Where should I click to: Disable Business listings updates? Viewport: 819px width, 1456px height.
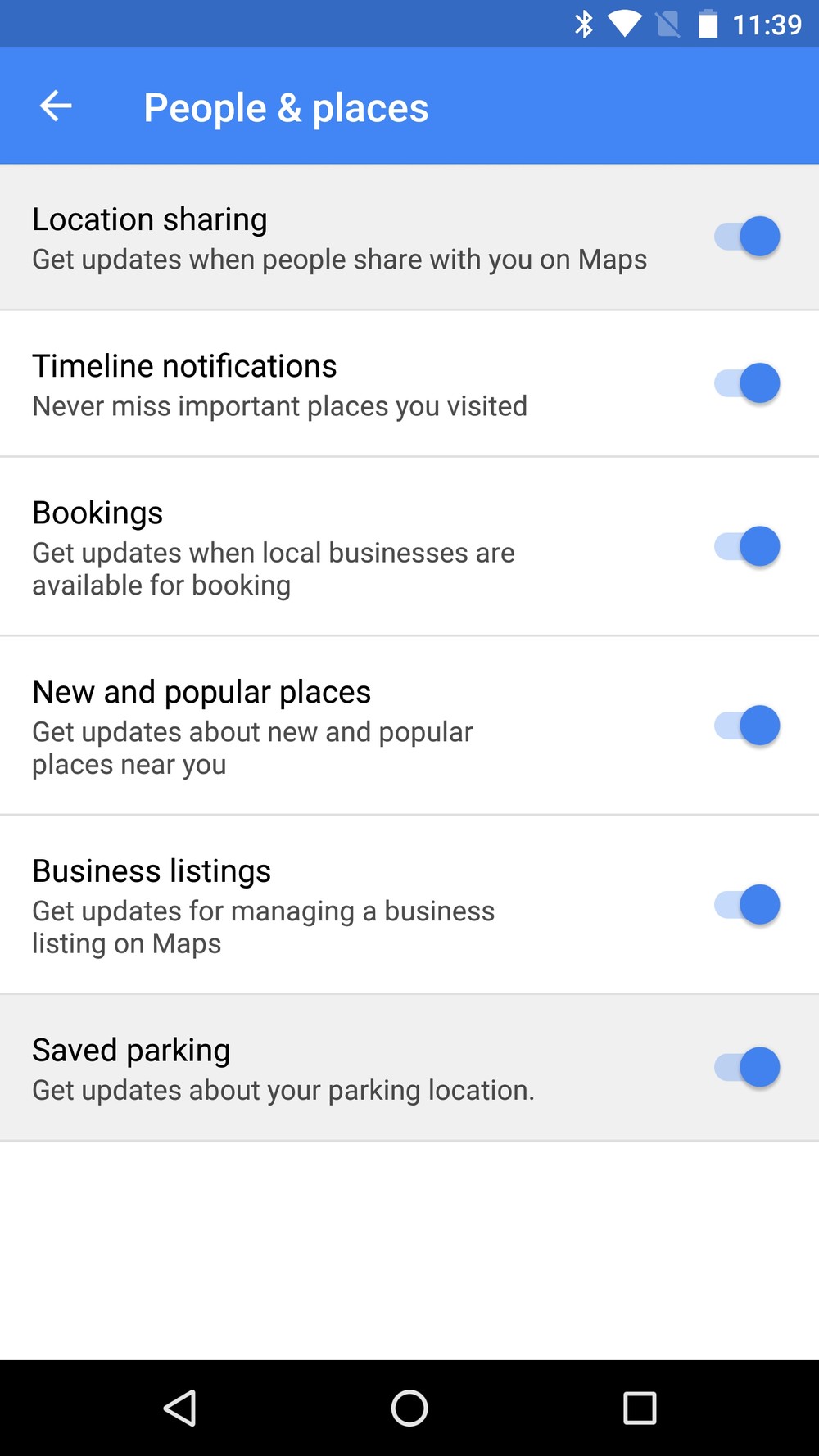(x=747, y=905)
